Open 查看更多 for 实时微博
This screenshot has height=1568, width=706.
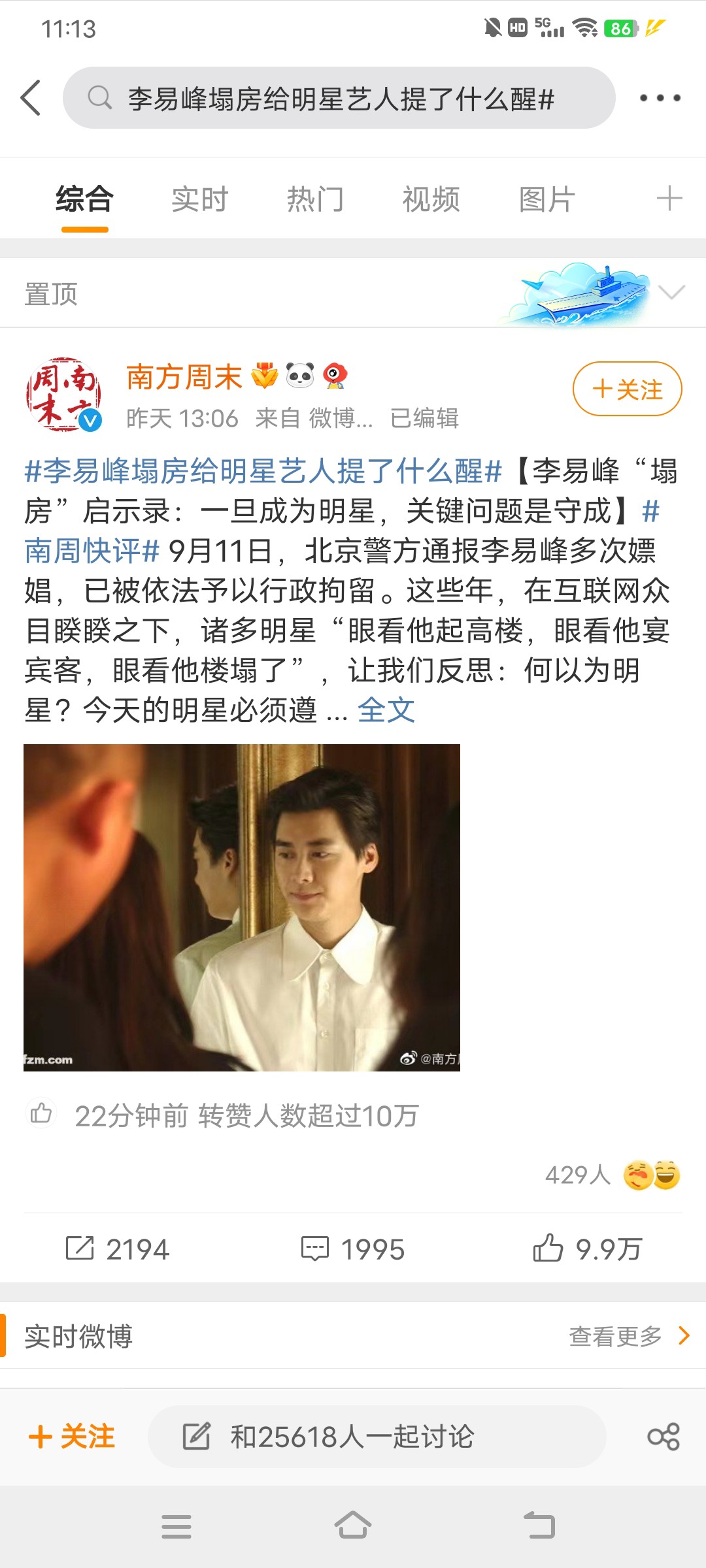click(x=628, y=1337)
